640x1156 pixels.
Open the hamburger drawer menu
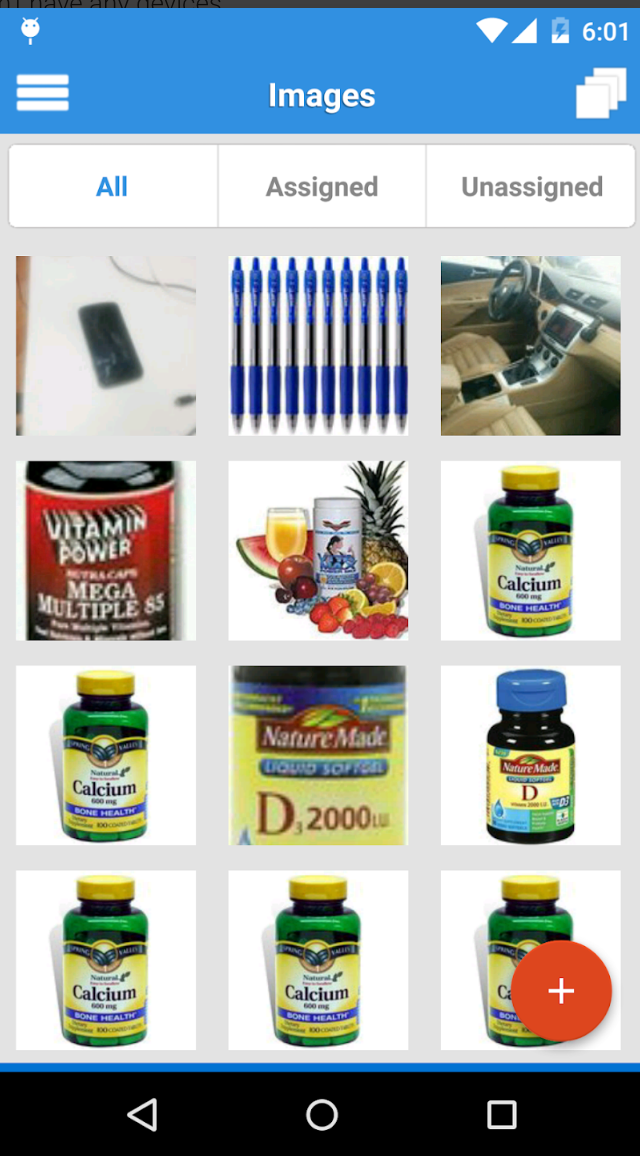pyautogui.click(x=43, y=93)
